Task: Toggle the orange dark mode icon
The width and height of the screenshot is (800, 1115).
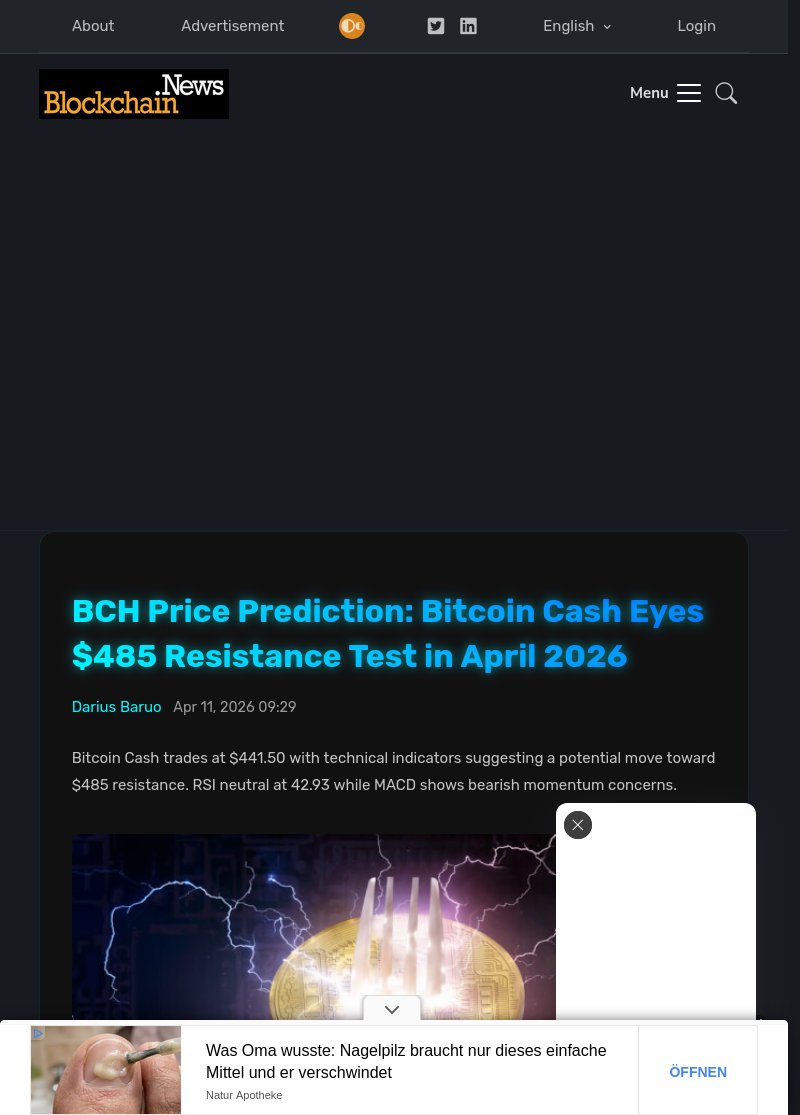Action: [352, 26]
